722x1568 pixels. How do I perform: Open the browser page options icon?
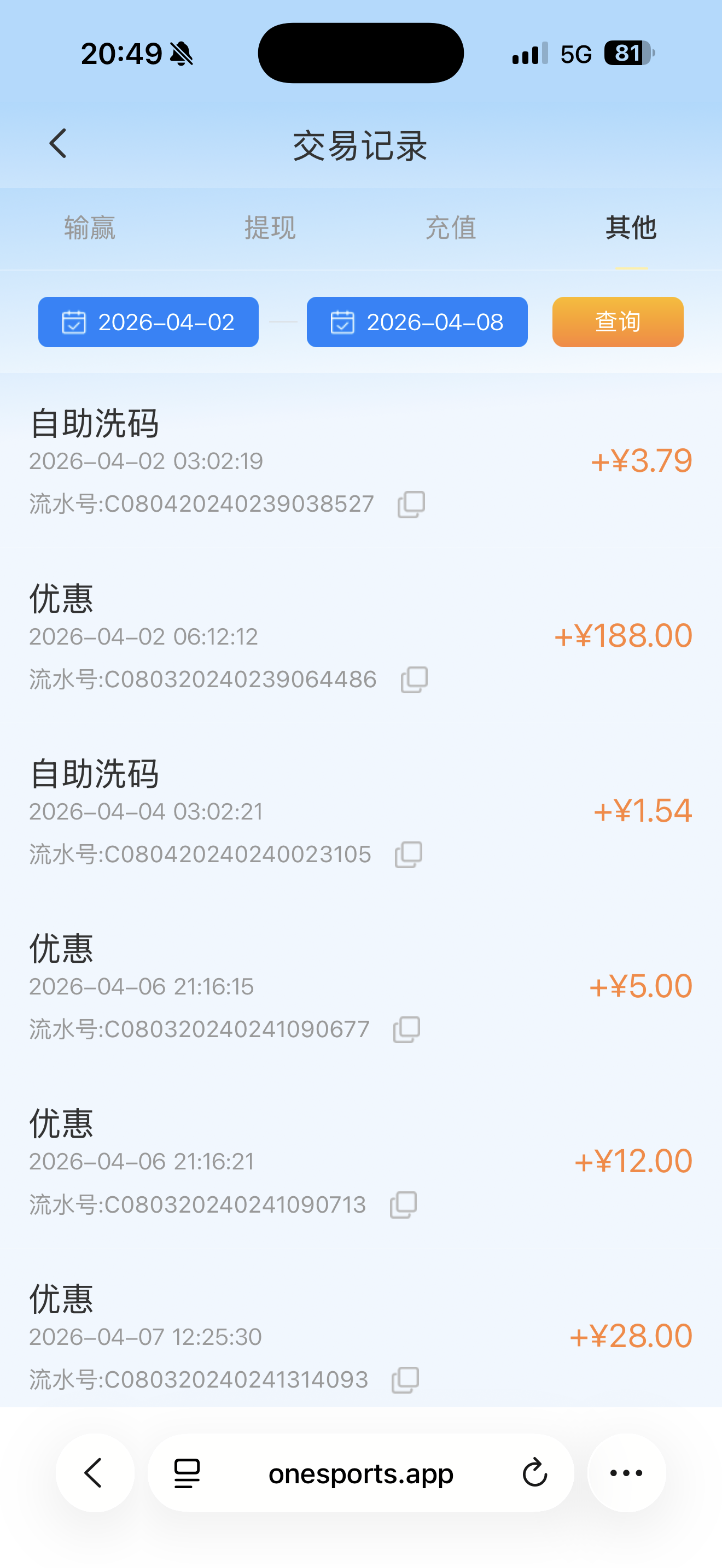click(x=187, y=1473)
